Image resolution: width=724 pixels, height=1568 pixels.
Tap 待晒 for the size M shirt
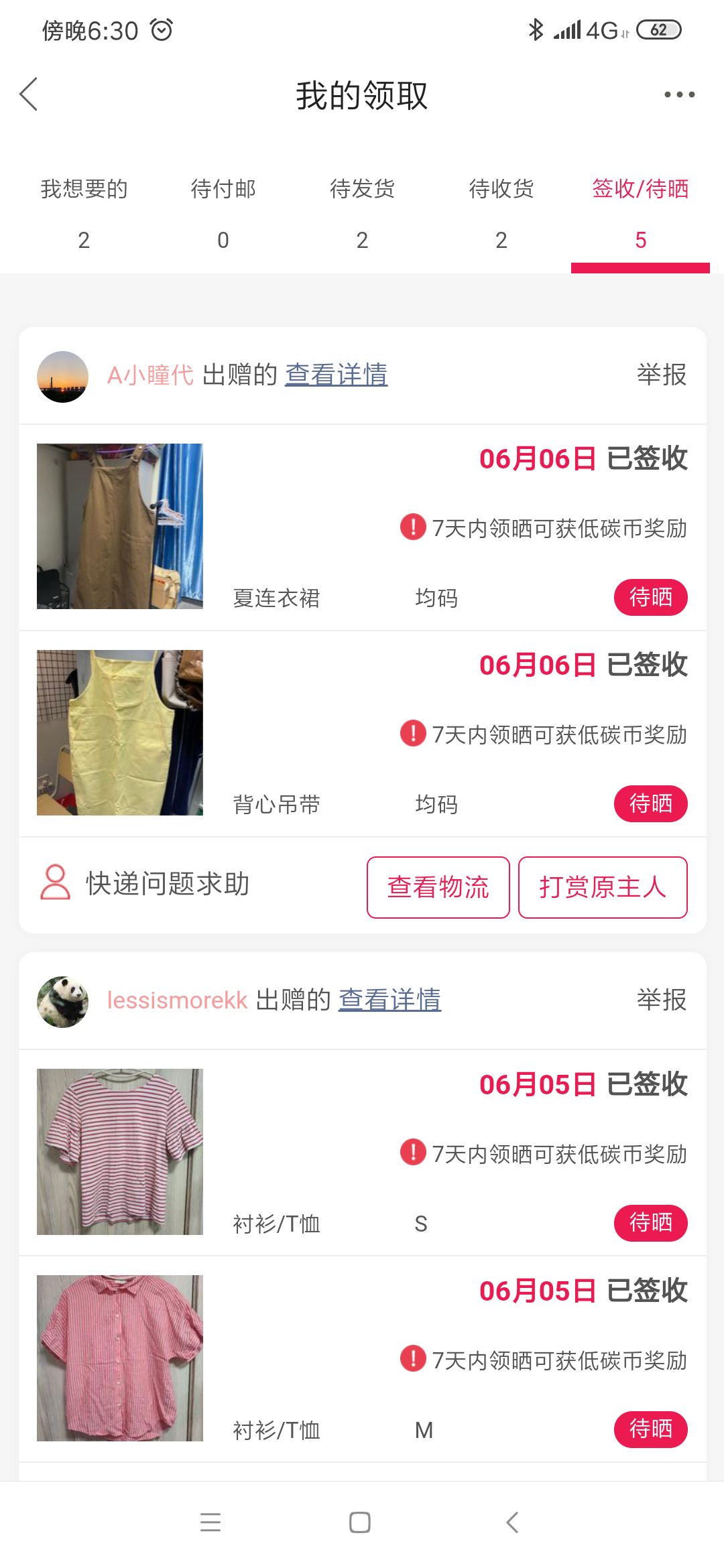click(x=651, y=1429)
